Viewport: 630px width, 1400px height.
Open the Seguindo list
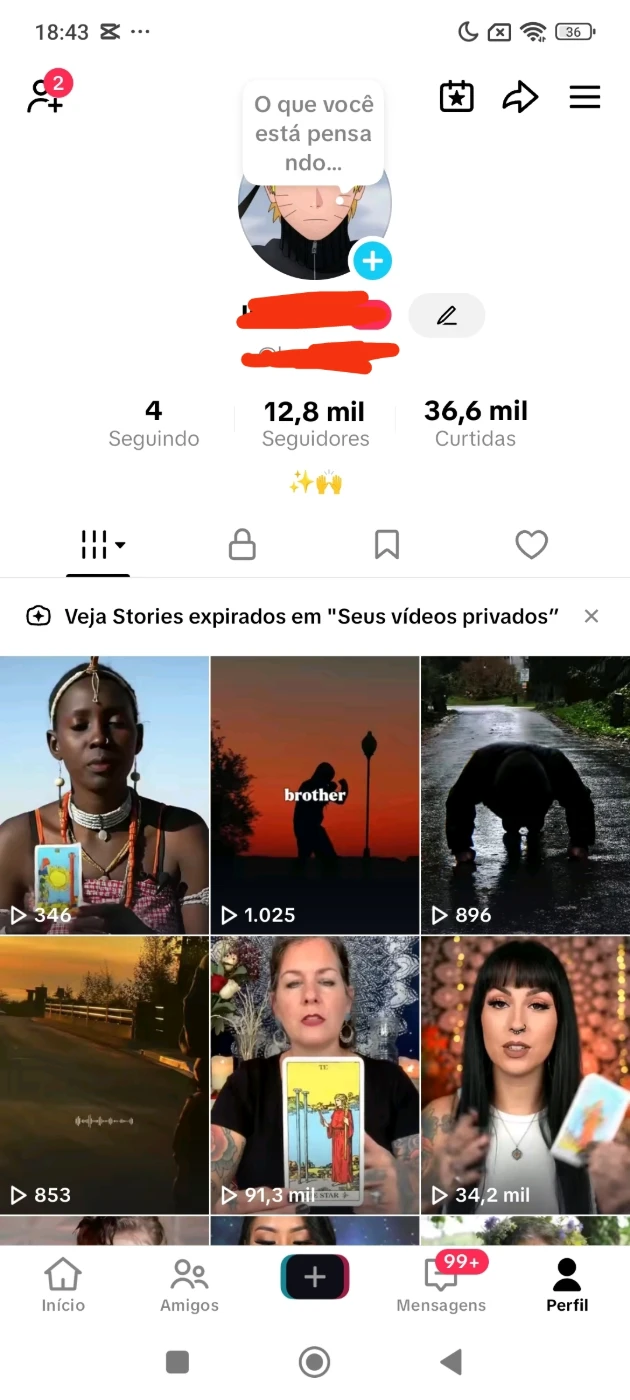click(153, 423)
